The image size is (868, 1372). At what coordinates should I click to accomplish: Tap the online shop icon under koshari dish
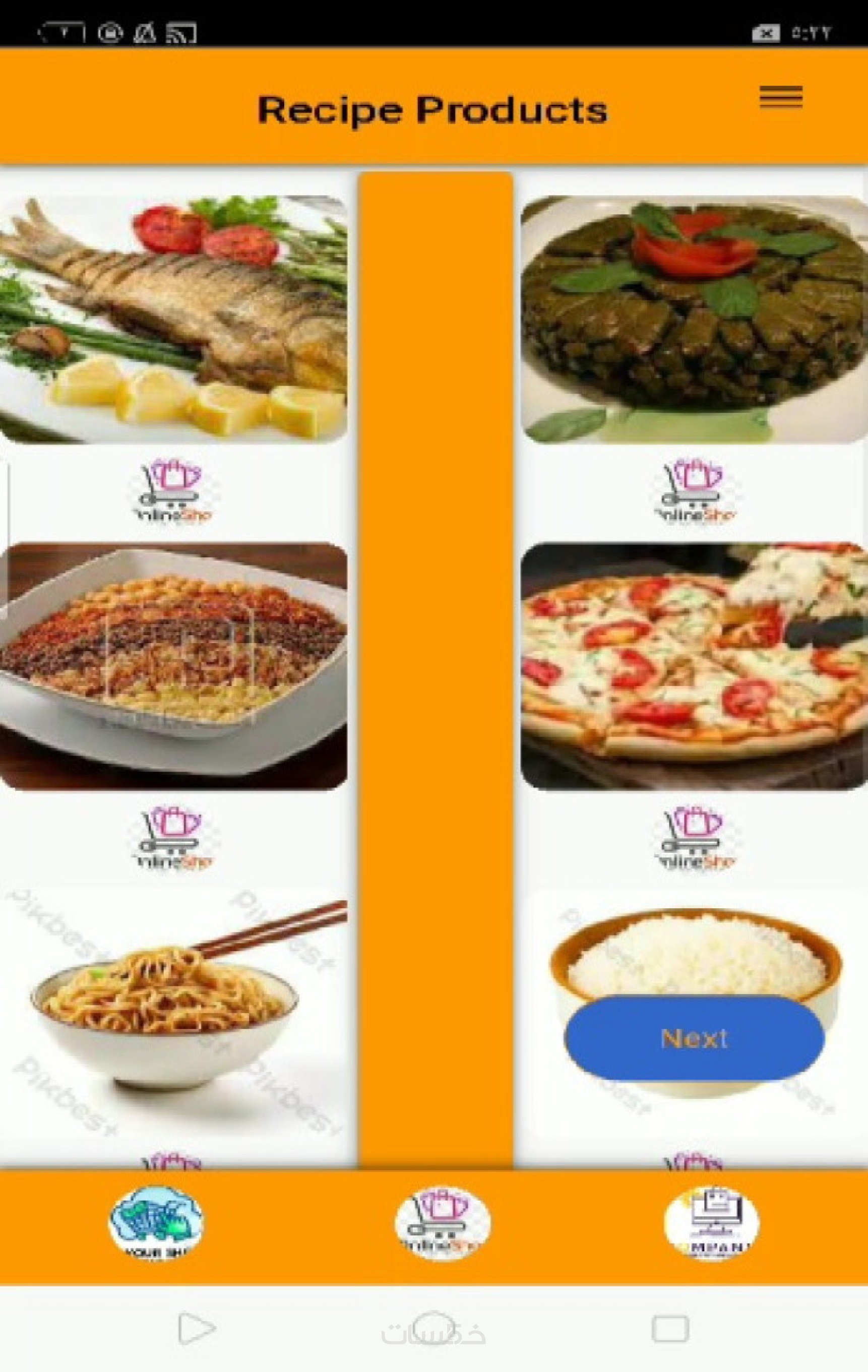(x=173, y=838)
